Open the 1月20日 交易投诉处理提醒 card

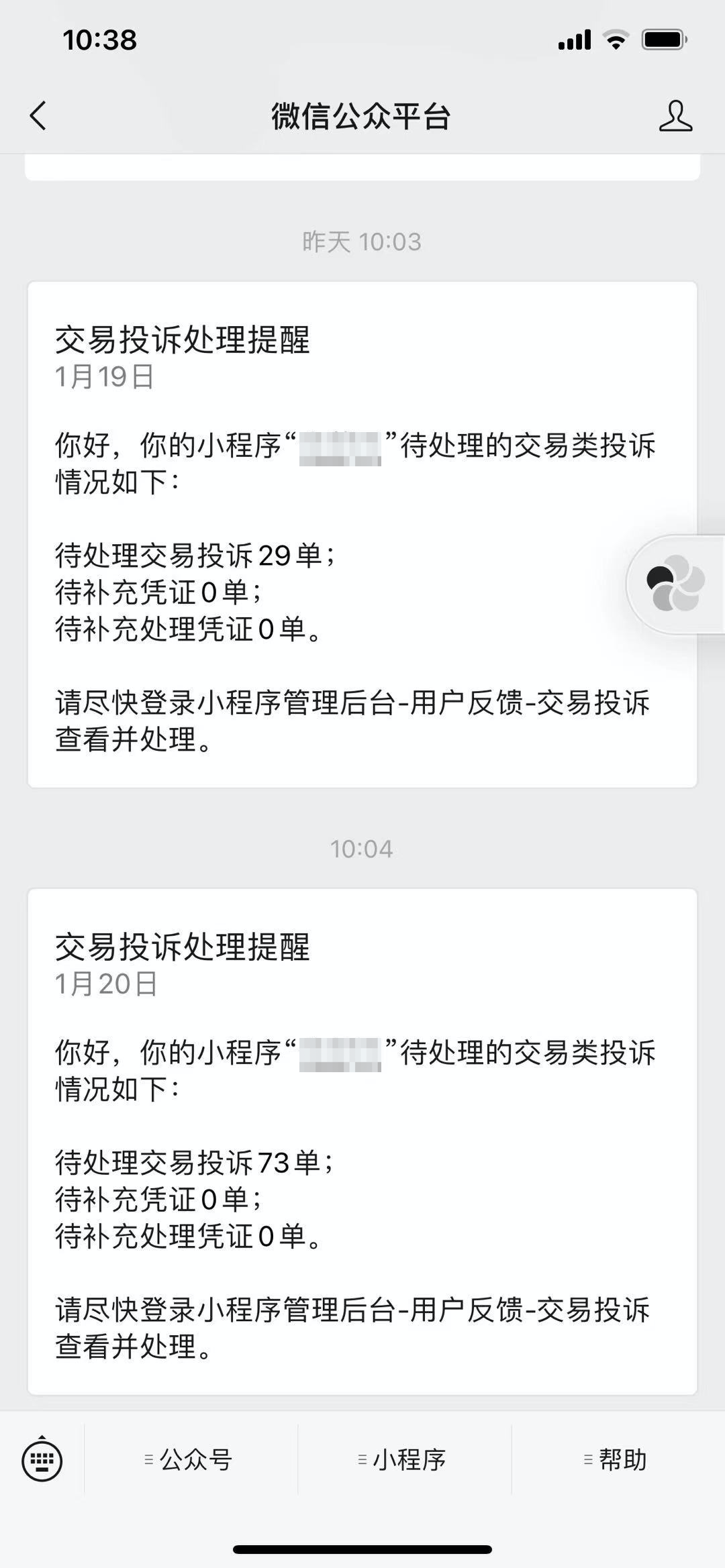[362, 1141]
